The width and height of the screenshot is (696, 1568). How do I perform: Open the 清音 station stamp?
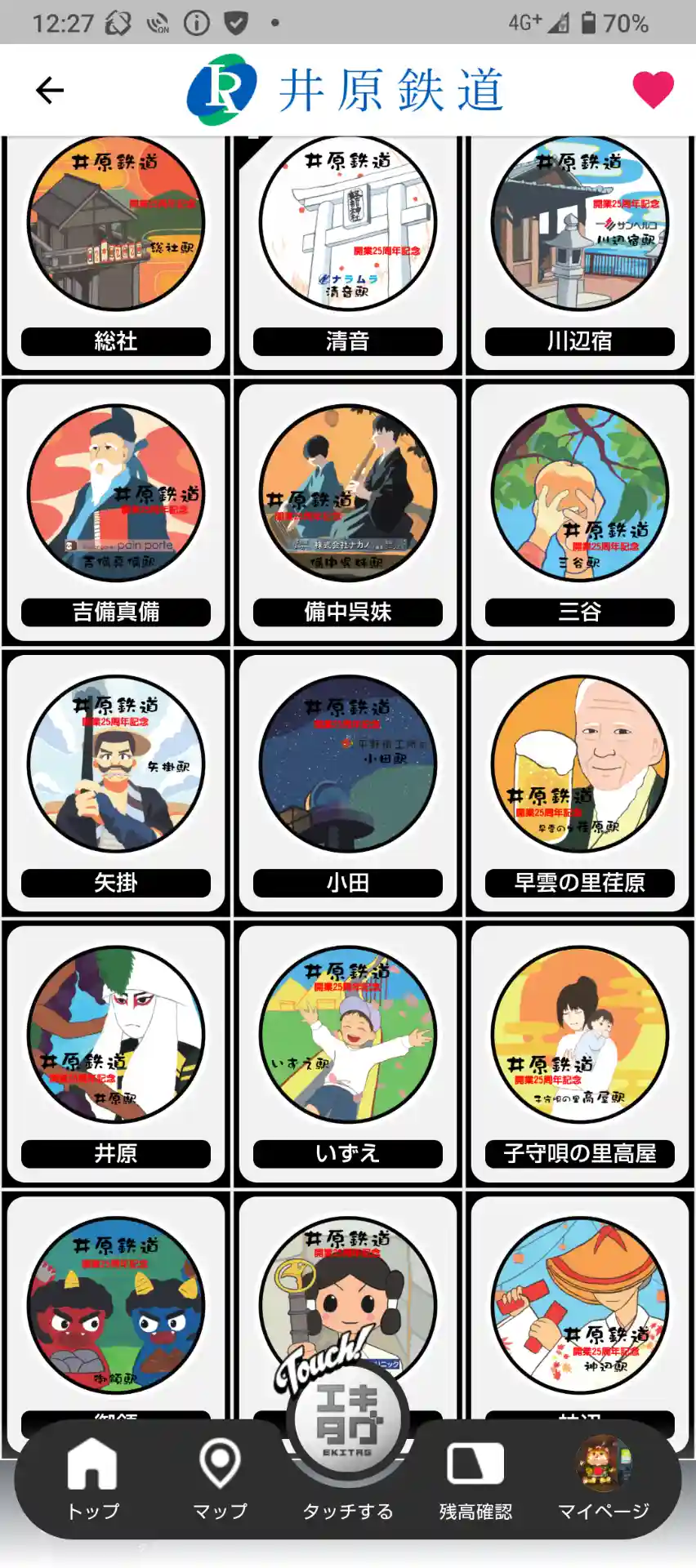click(348, 245)
